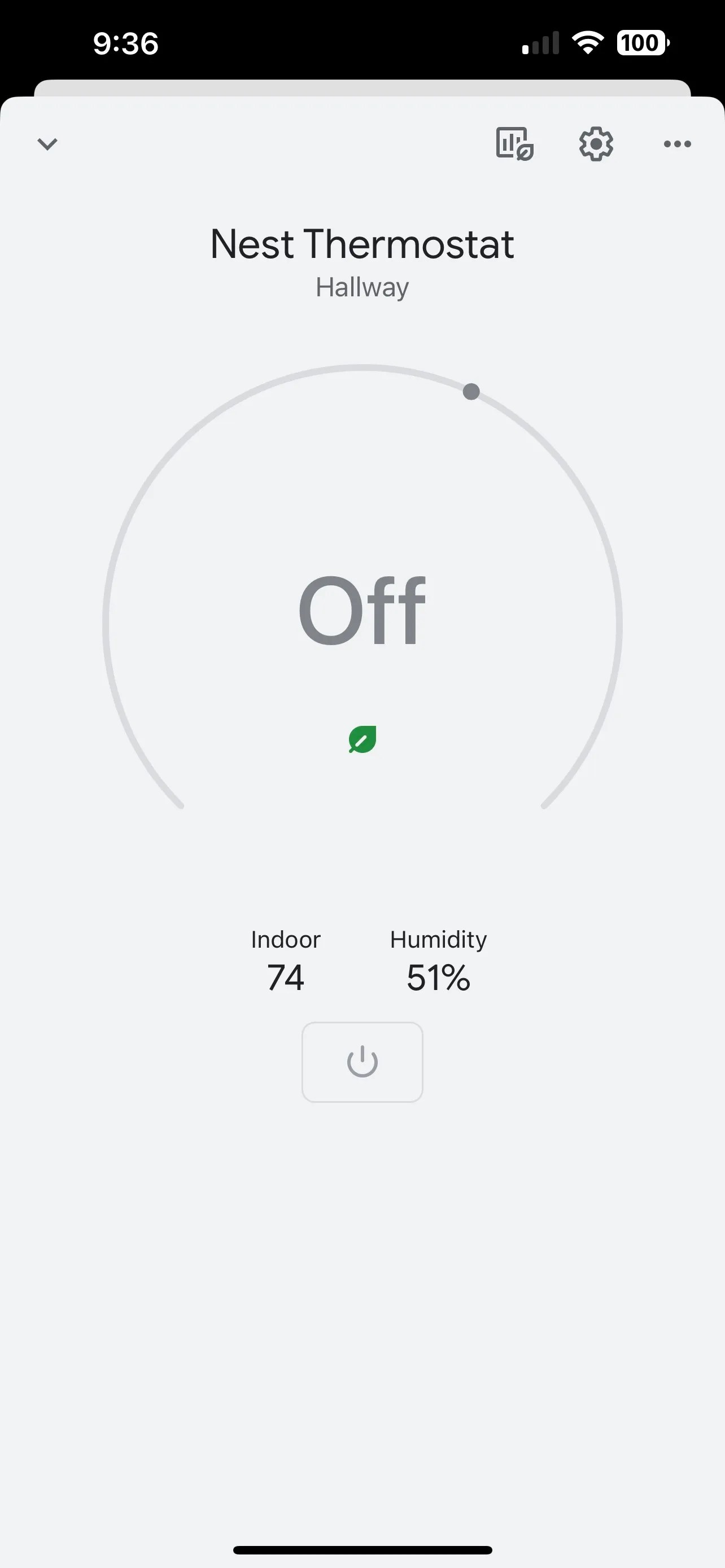Open the thermostat Settings gear
This screenshot has width=725, height=1568.
pos(595,144)
